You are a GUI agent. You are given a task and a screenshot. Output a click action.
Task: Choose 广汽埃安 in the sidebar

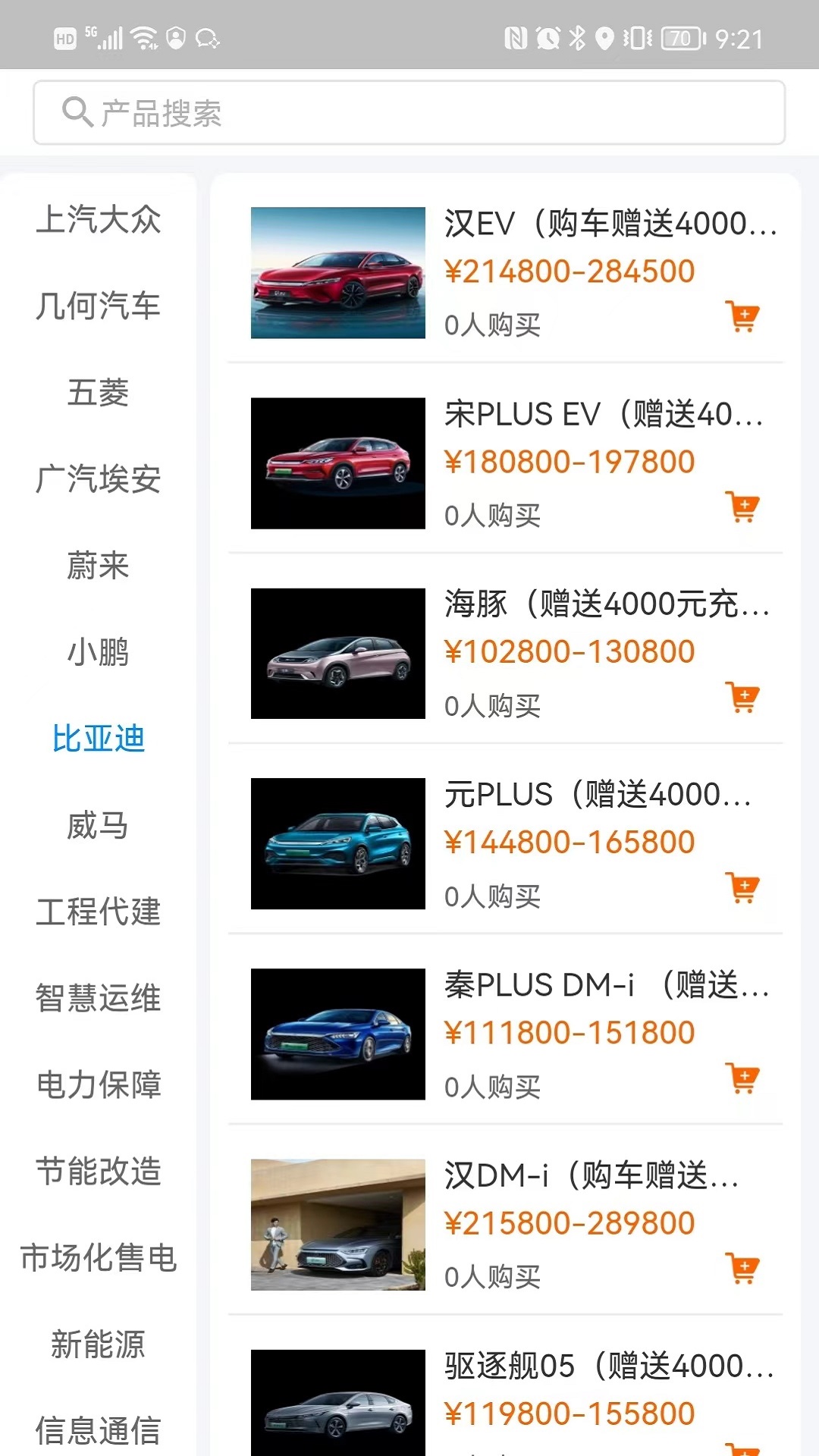coord(99,479)
